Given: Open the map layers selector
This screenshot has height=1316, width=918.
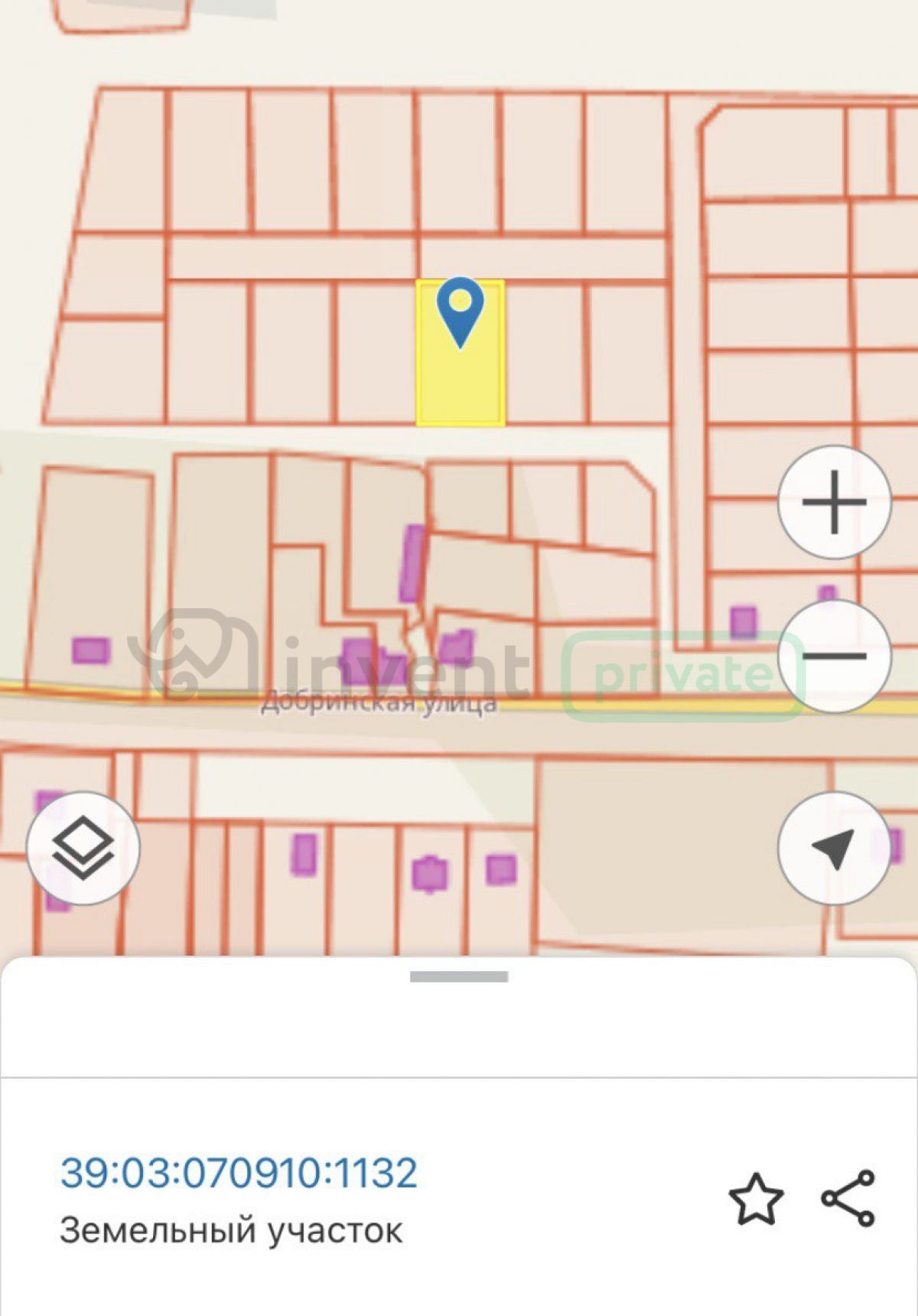Looking at the screenshot, I should coord(83,848).
